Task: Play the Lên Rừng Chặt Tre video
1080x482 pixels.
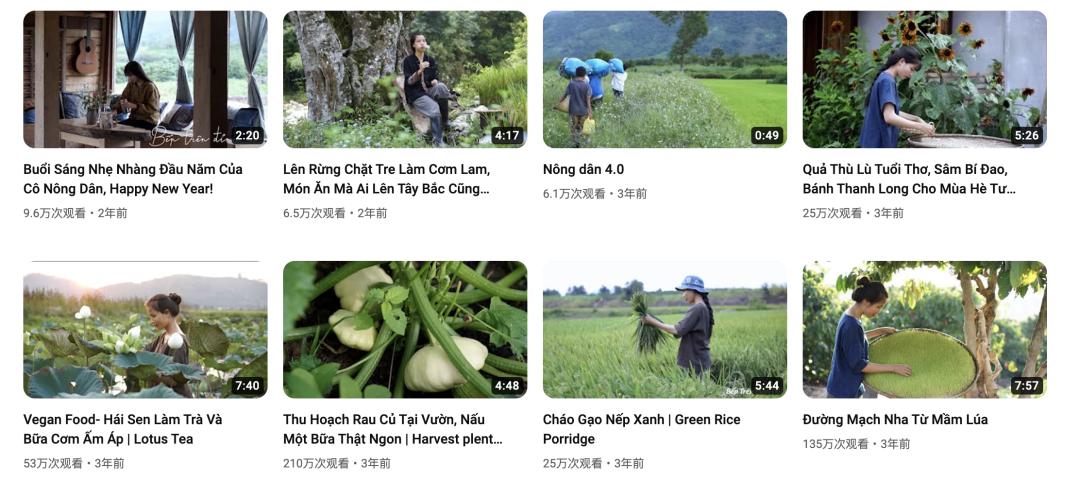Action: (x=405, y=80)
